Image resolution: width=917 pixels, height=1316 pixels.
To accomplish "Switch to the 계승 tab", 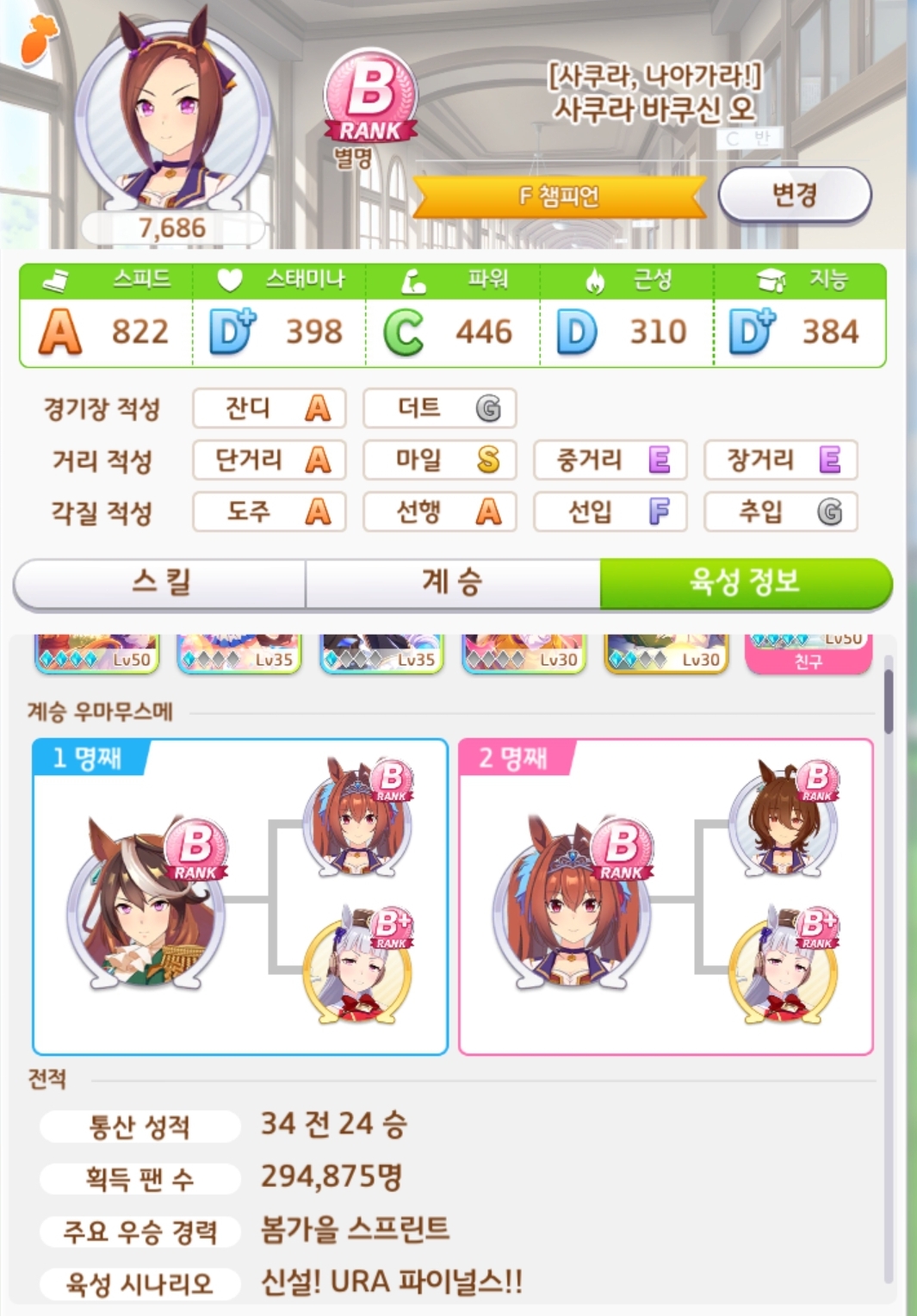I will click(x=452, y=583).
